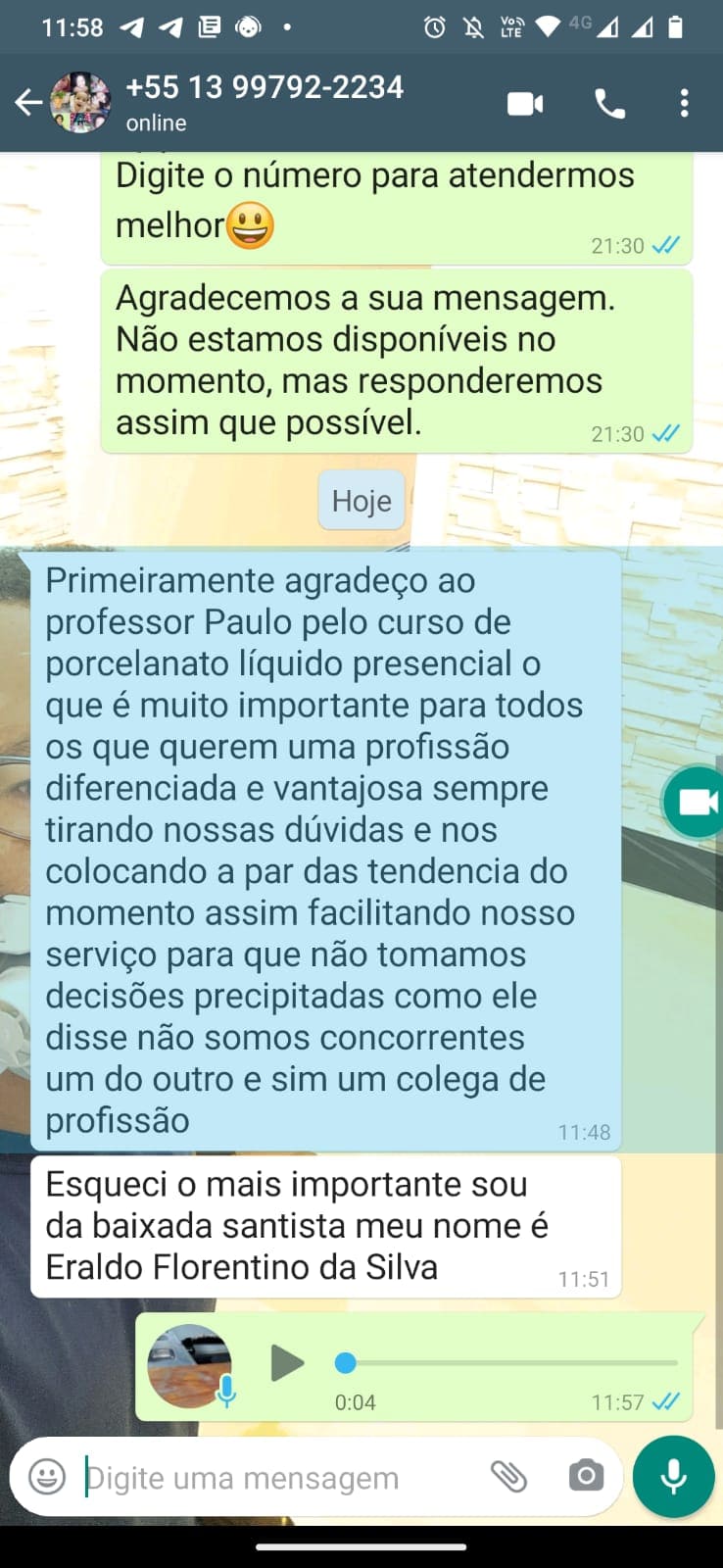
Task: Open the contact's profile picture
Action: click(x=80, y=102)
